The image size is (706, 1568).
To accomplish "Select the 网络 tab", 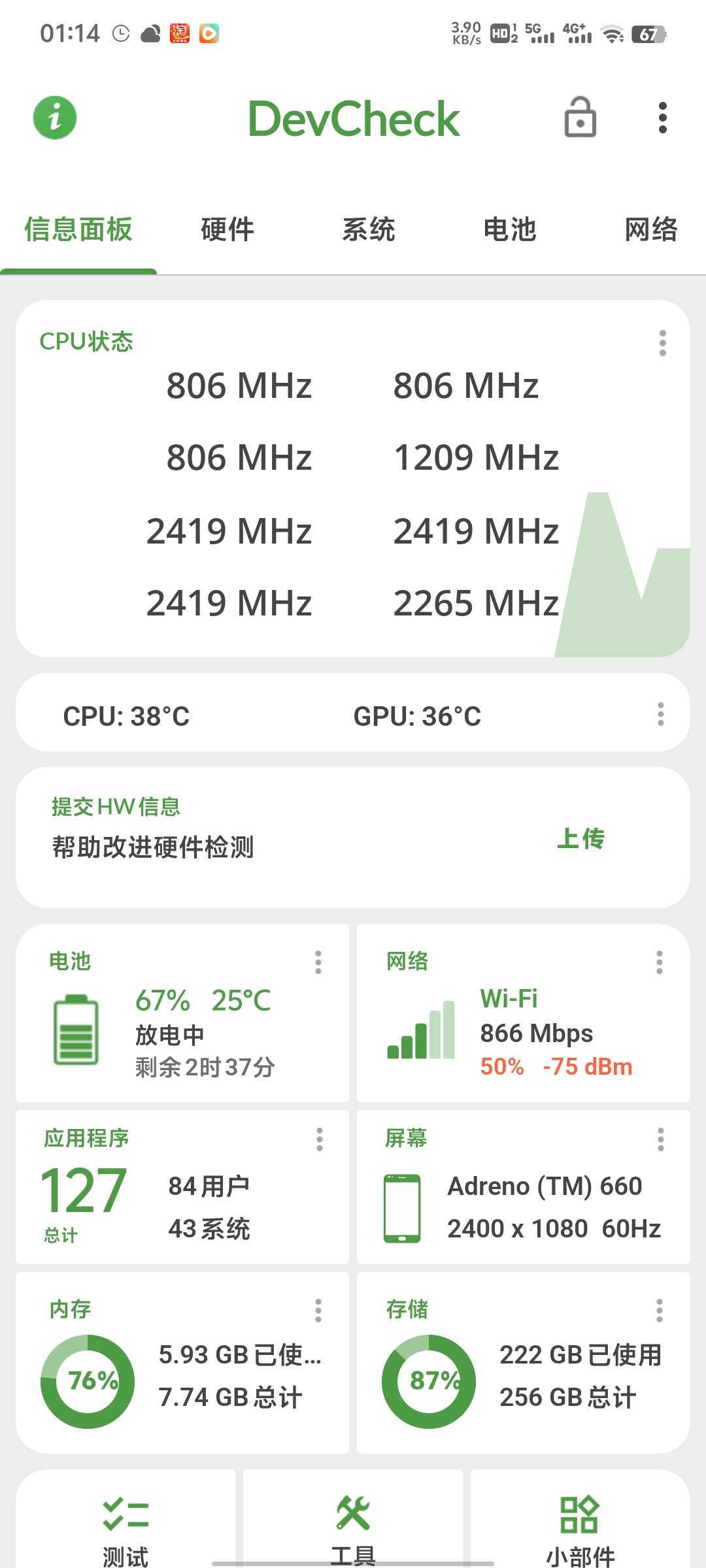I will (x=651, y=230).
